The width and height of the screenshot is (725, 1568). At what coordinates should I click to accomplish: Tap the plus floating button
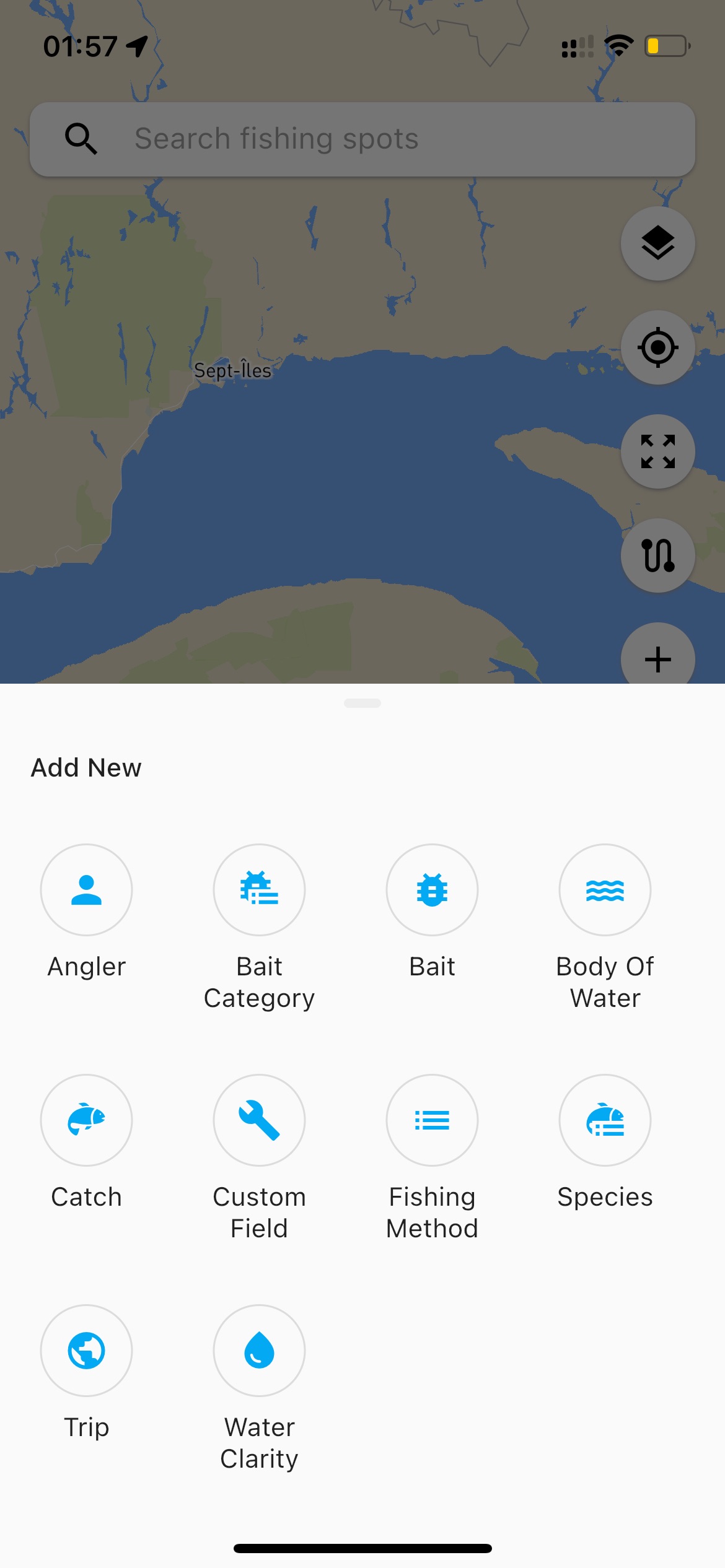click(x=657, y=656)
